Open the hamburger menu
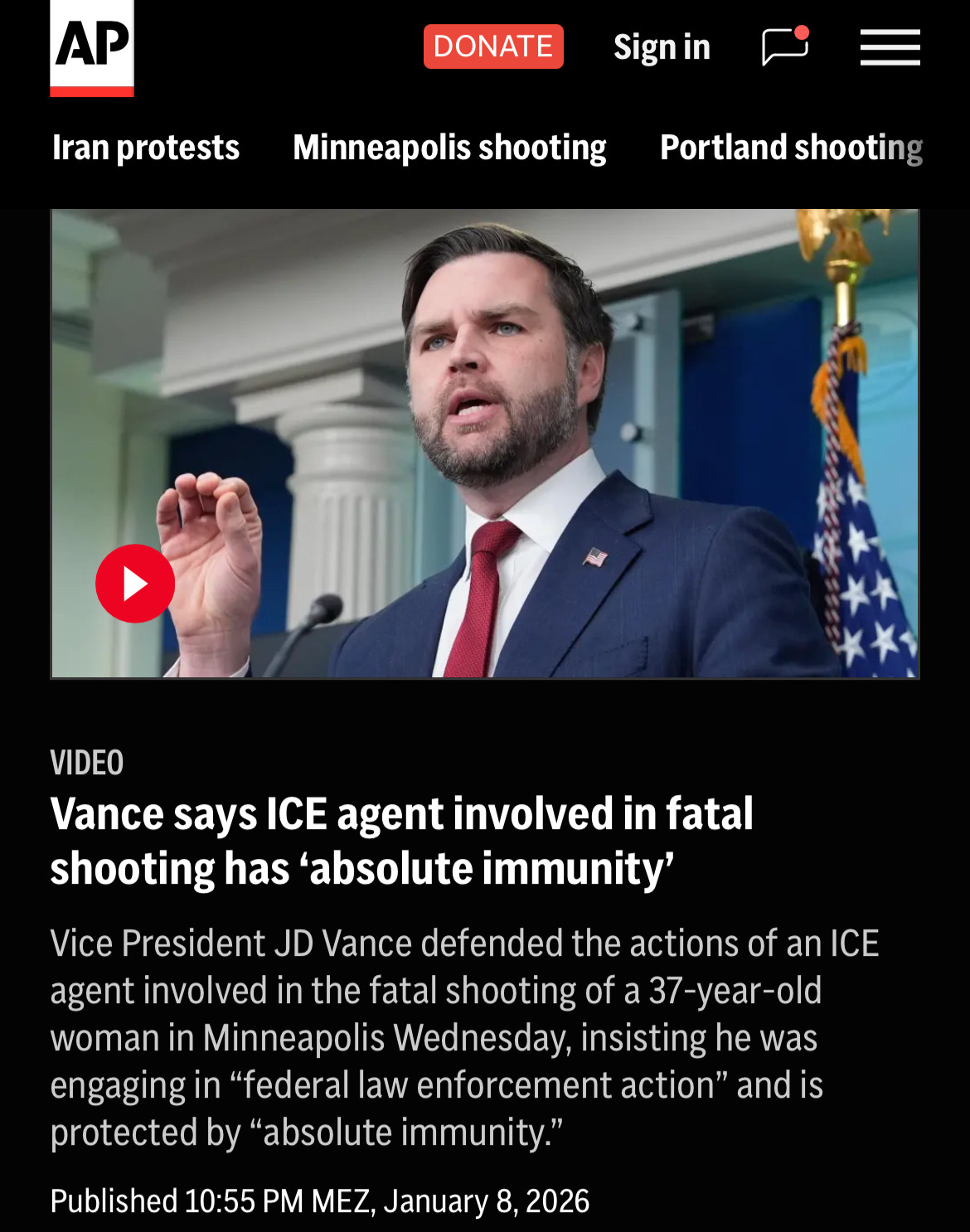The width and height of the screenshot is (970, 1232). (x=890, y=47)
